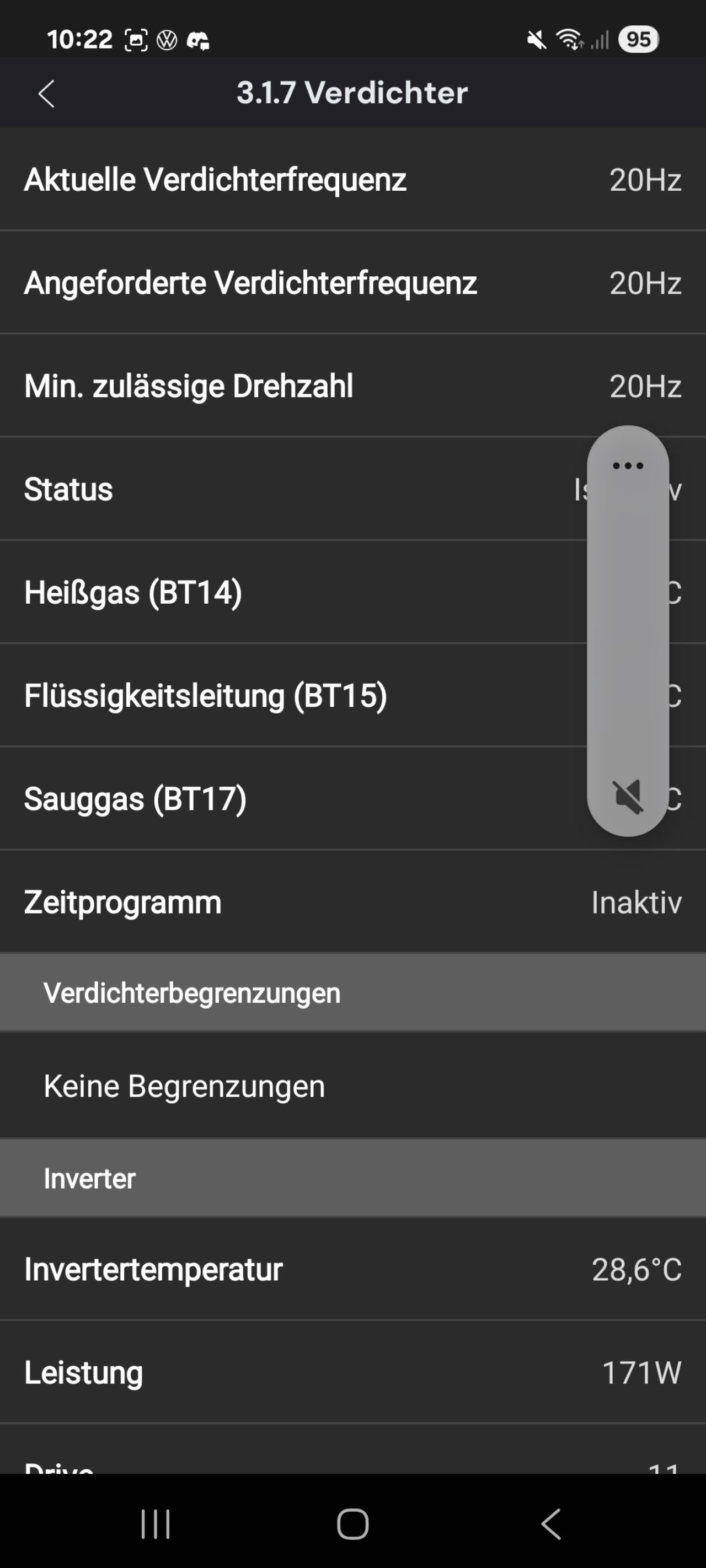Open the recent apps overview
This screenshot has width=706, height=1568.
[156, 1524]
